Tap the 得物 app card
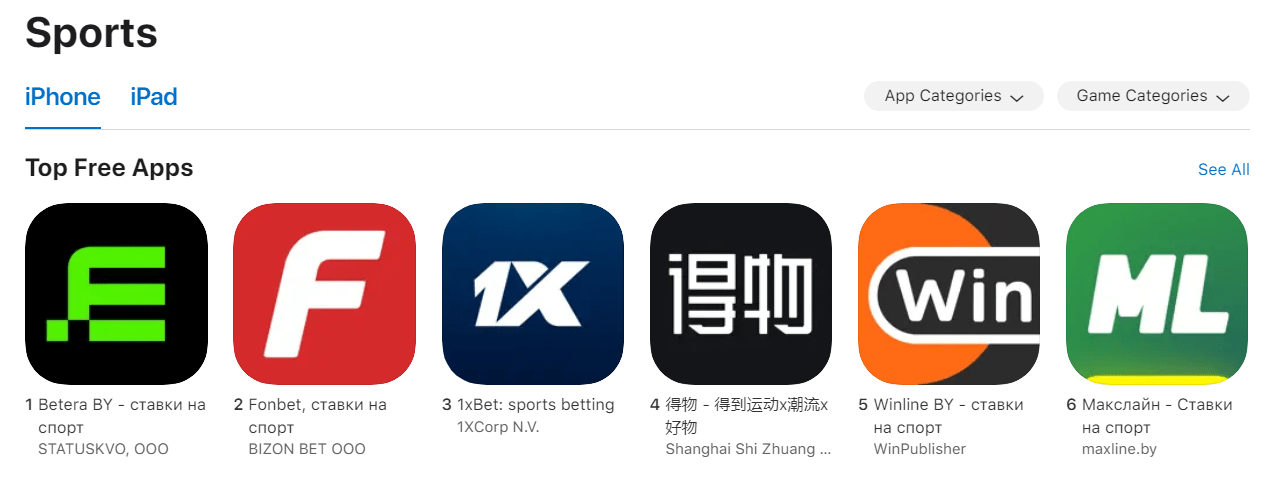Viewport: 1276px width, 478px height. click(x=740, y=294)
